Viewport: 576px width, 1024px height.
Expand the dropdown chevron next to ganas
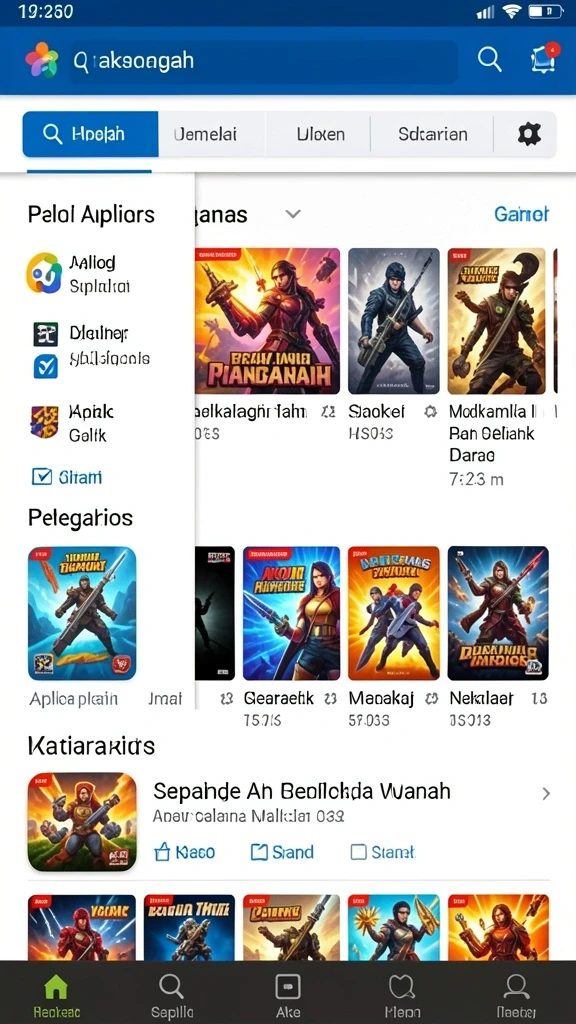[293, 214]
